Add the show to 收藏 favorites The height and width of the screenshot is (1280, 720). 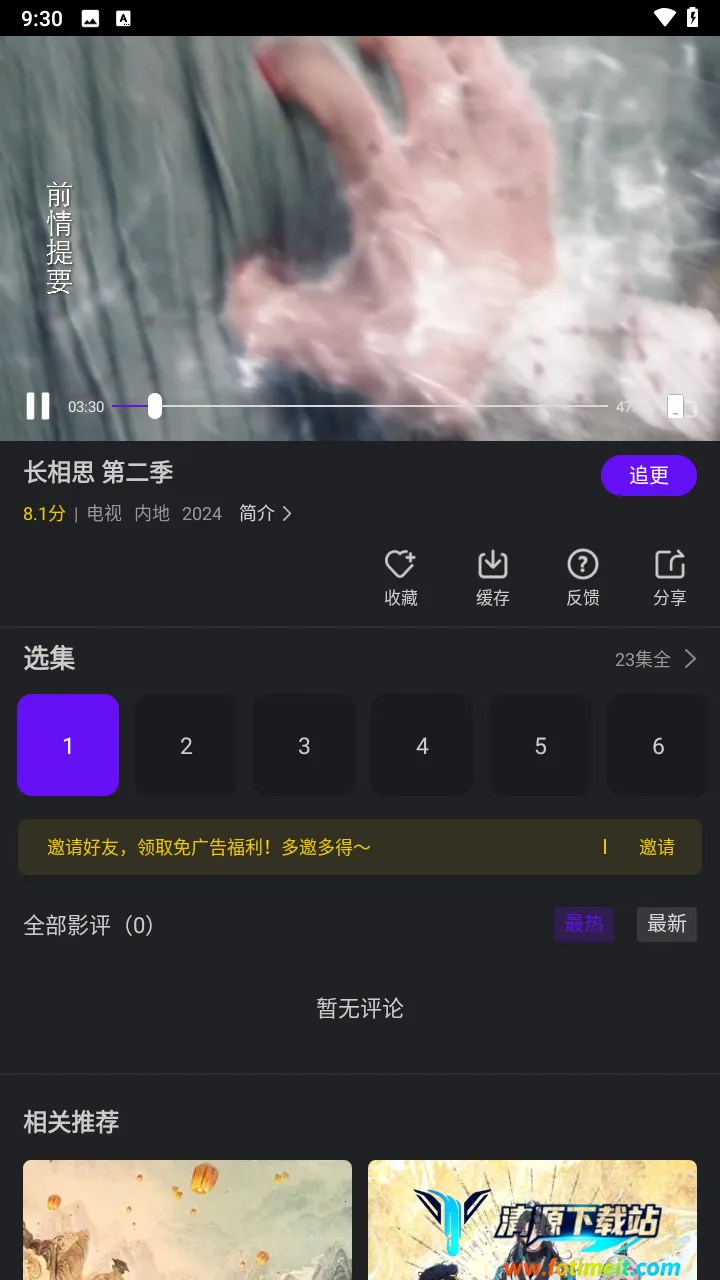(x=400, y=578)
